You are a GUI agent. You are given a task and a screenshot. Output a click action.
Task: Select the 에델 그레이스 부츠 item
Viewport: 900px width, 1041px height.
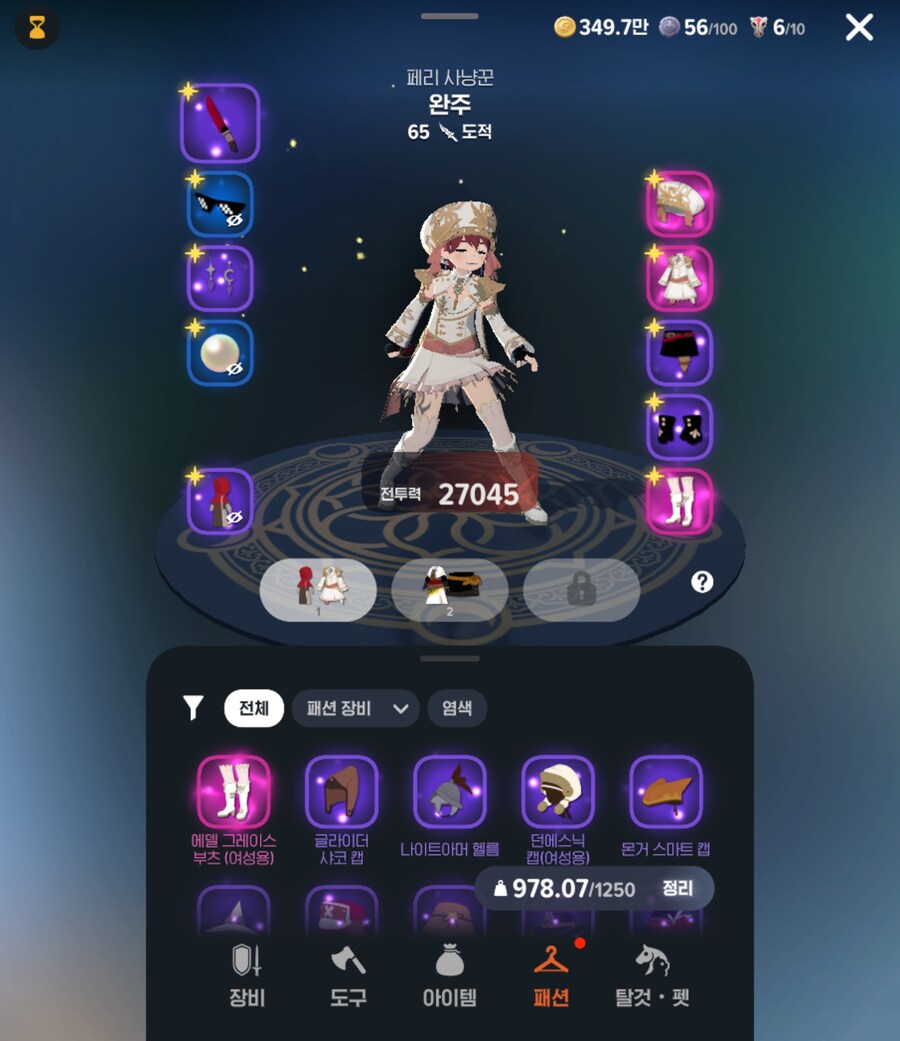pos(233,792)
